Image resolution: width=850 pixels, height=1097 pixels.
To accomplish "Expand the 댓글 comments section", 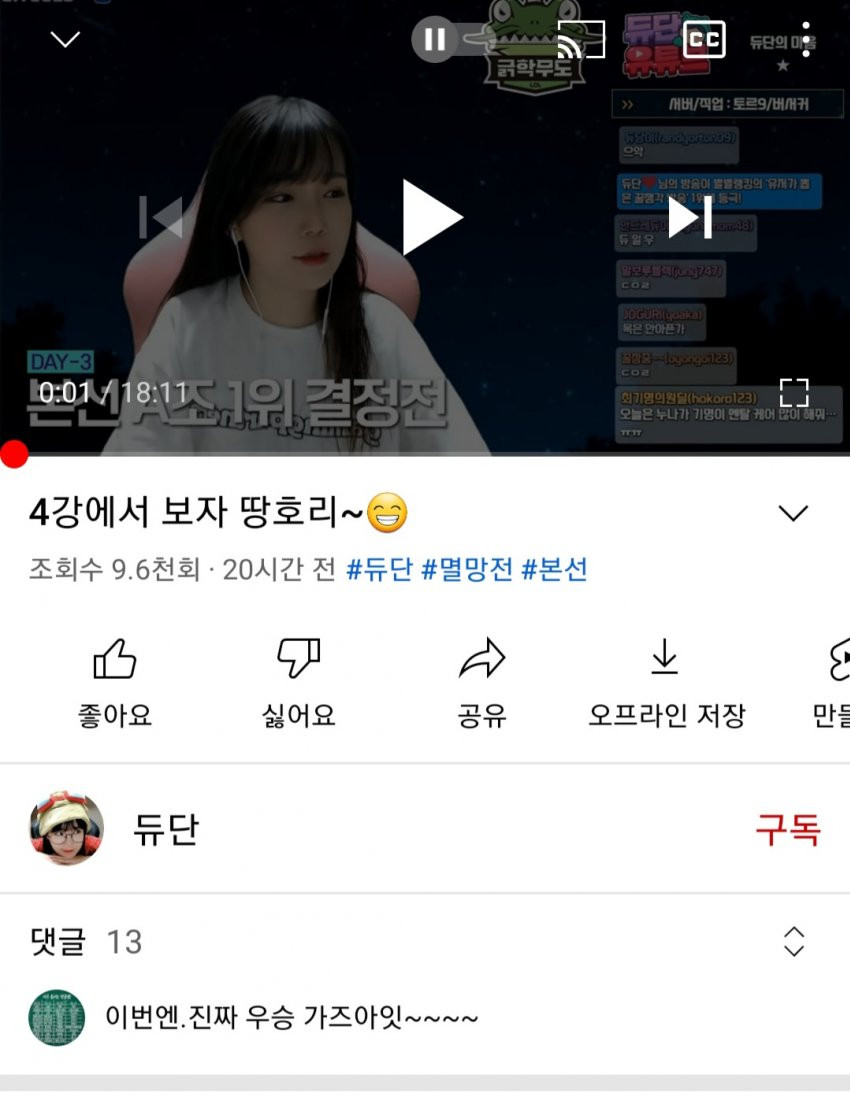I will tap(793, 941).
